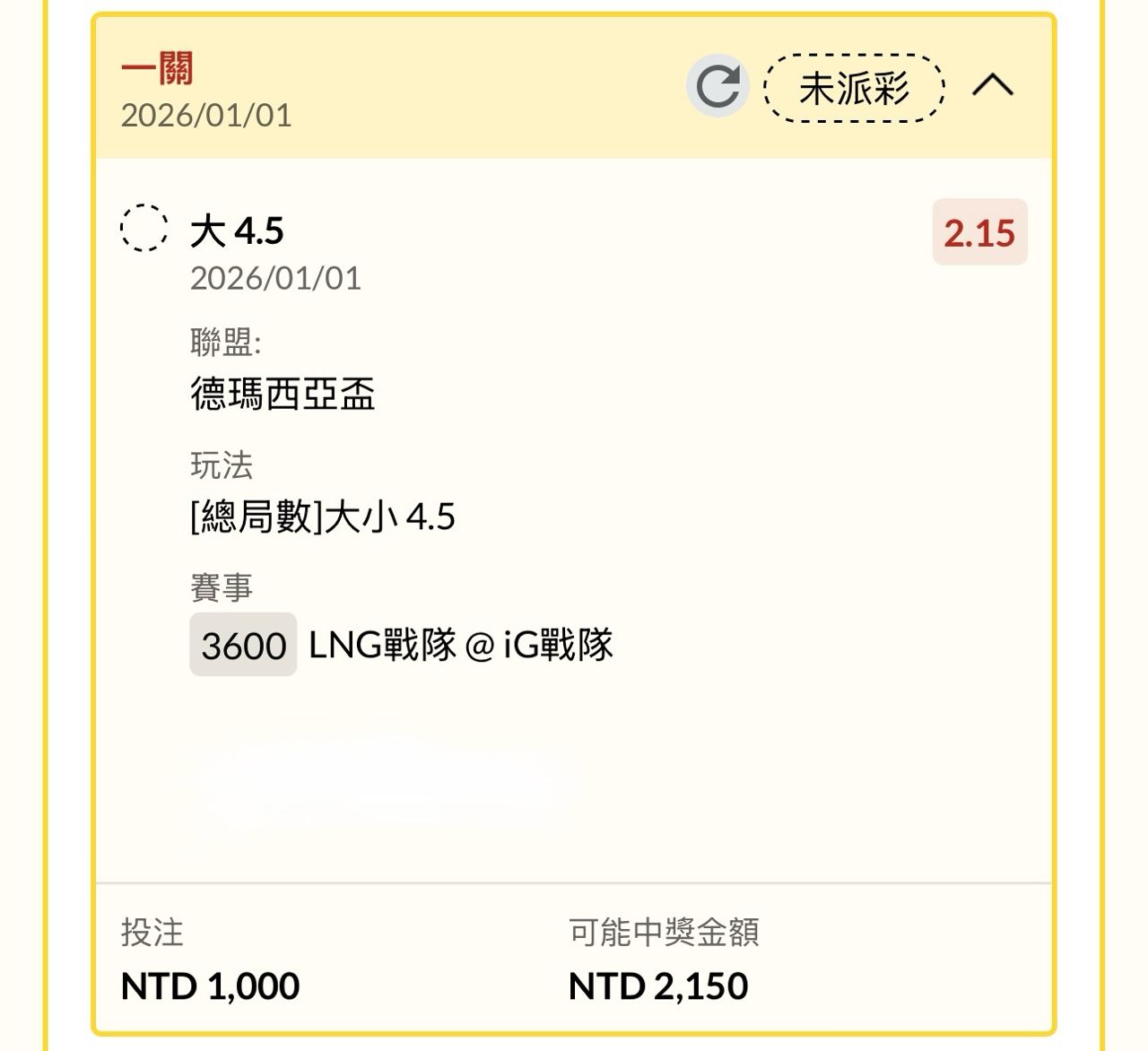Collapse the 一關 bet slip card
1148x1051 pixels.
[993, 86]
